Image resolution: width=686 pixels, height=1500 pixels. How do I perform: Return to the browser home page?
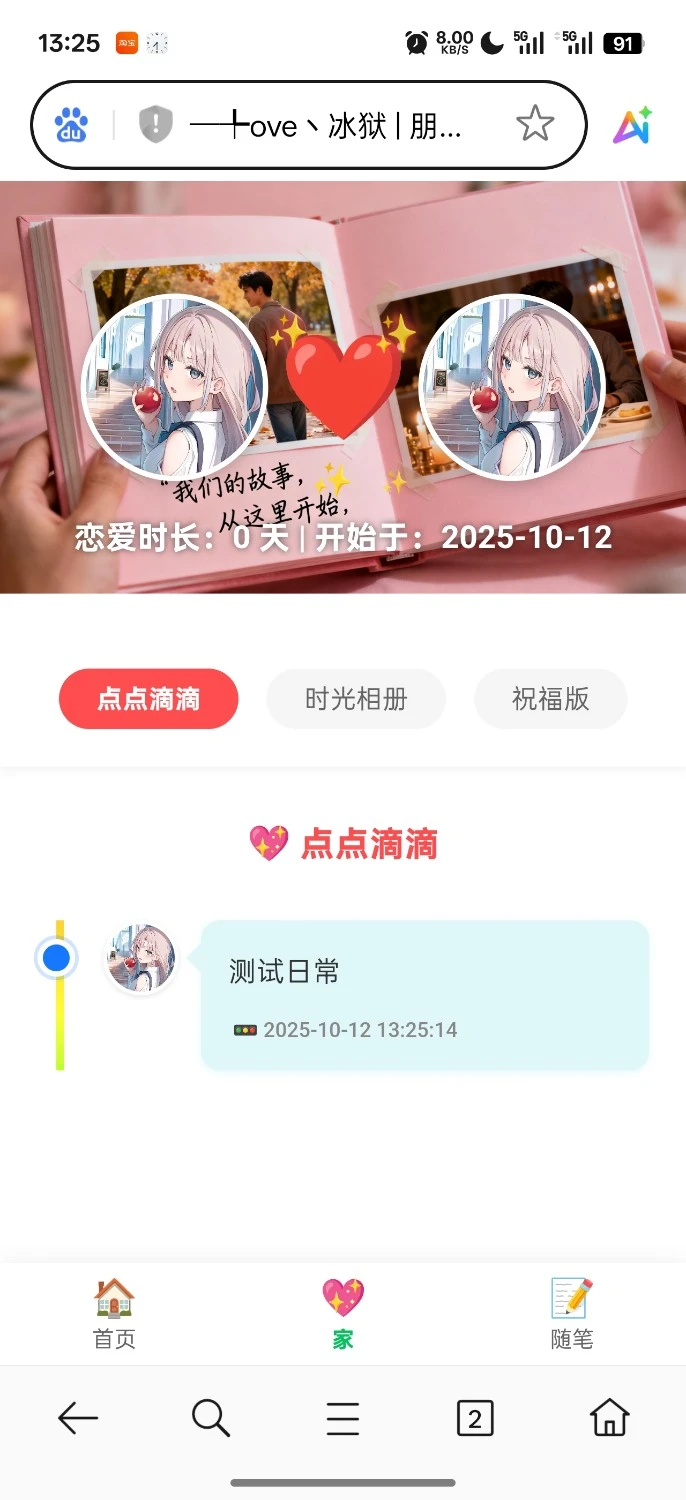pyautogui.click(x=609, y=1418)
